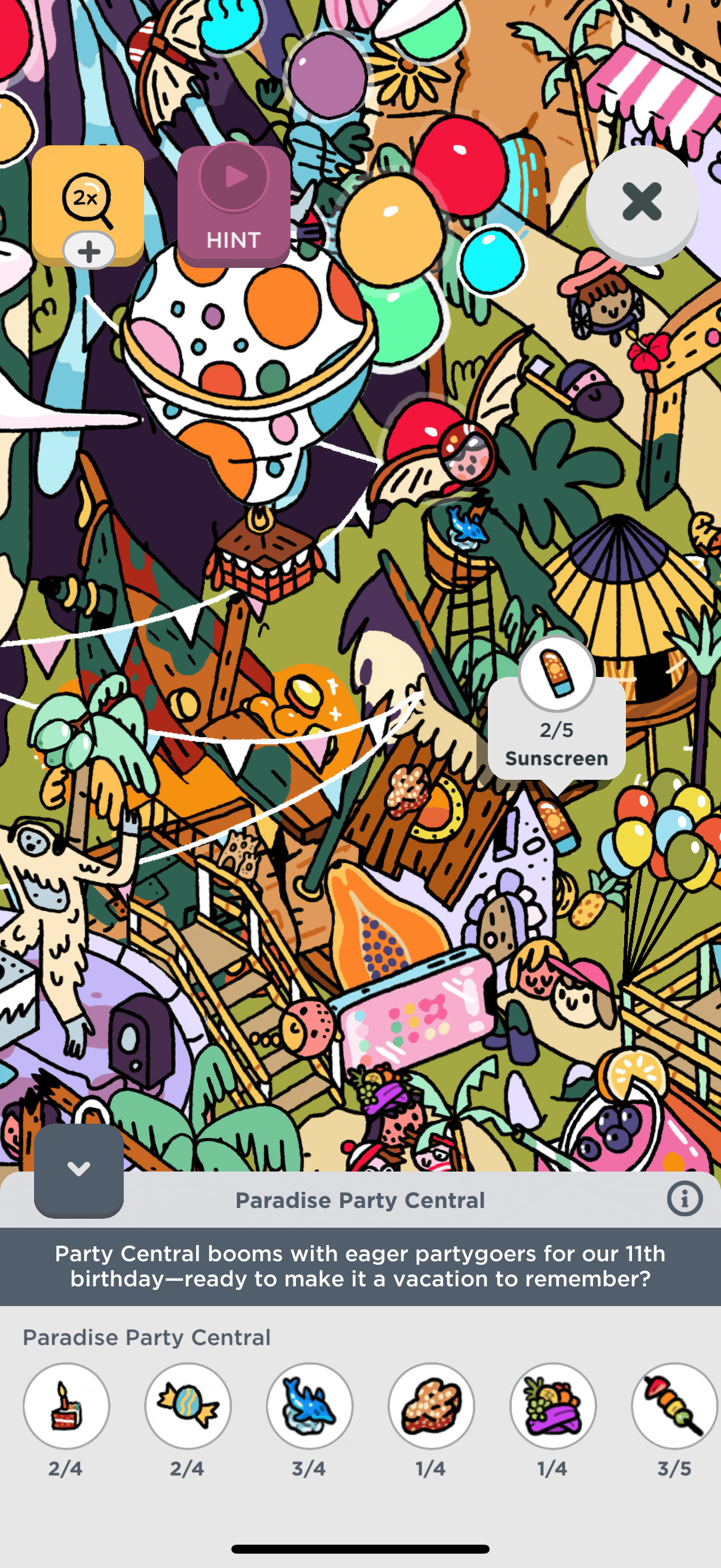The height and width of the screenshot is (1568, 721).
Task: Select the wrapped candy item to find
Action: pos(188,1405)
